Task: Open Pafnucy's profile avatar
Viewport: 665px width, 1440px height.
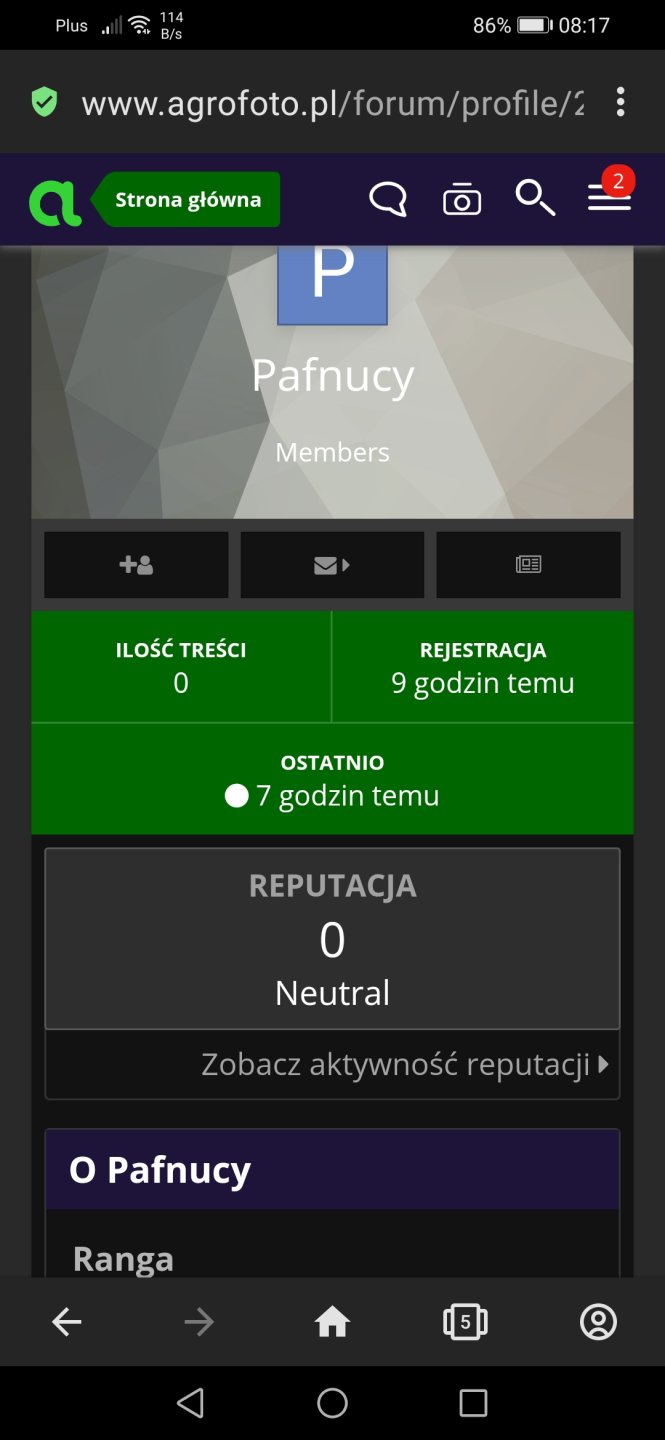Action: click(332, 284)
